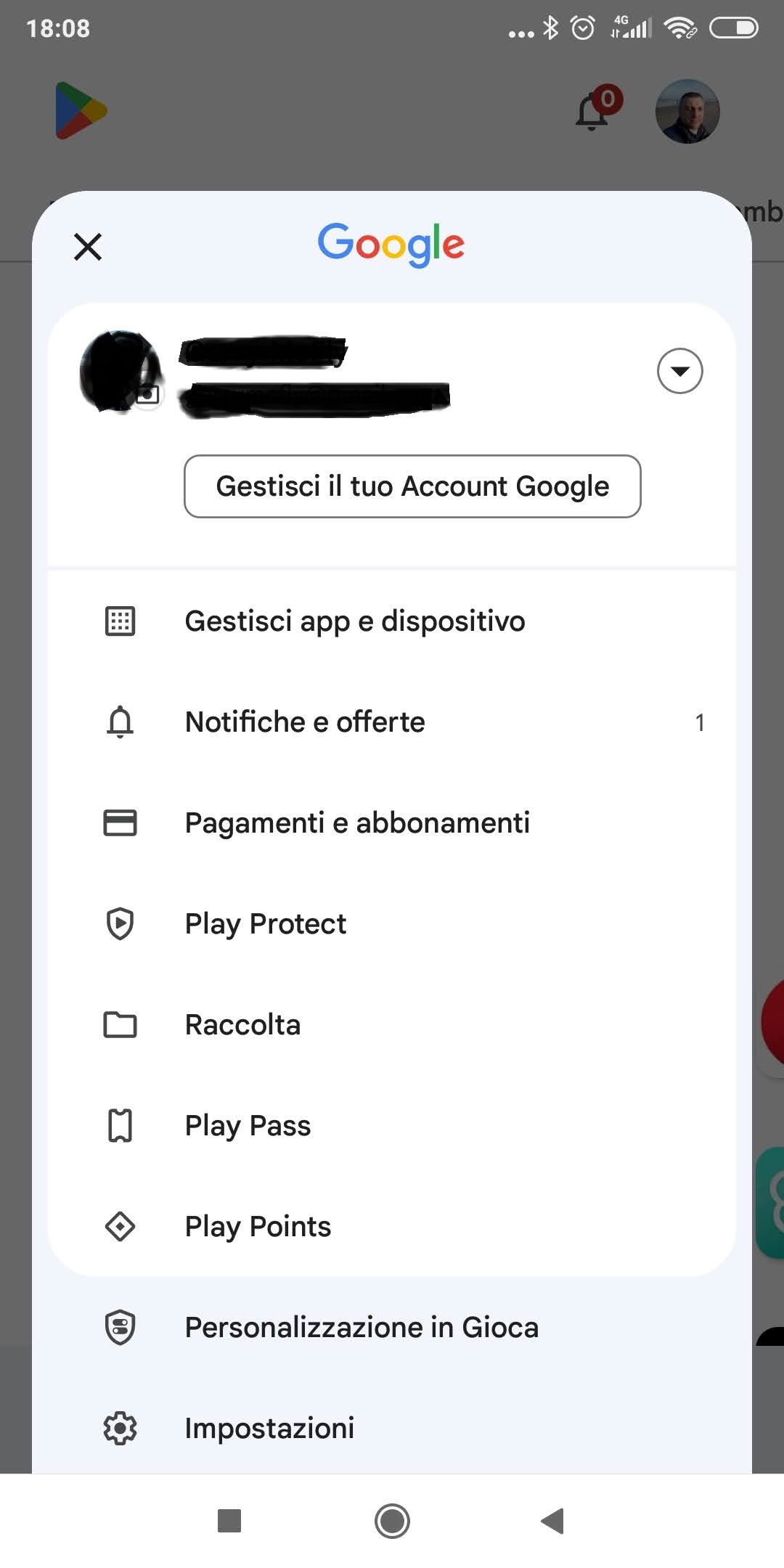Open Play Protect
The image size is (784, 1568).
tap(392, 924)
